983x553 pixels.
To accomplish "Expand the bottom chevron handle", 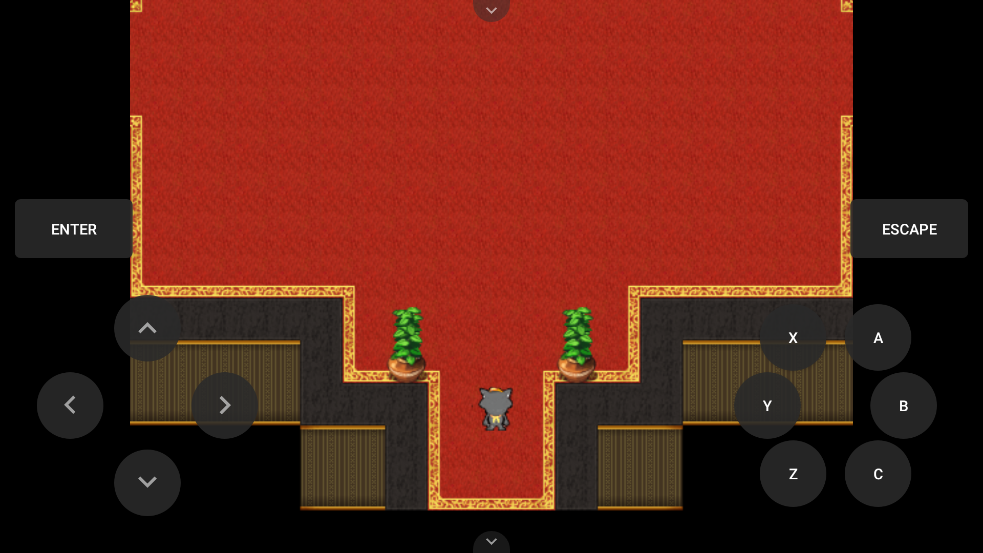I will 491,542.
